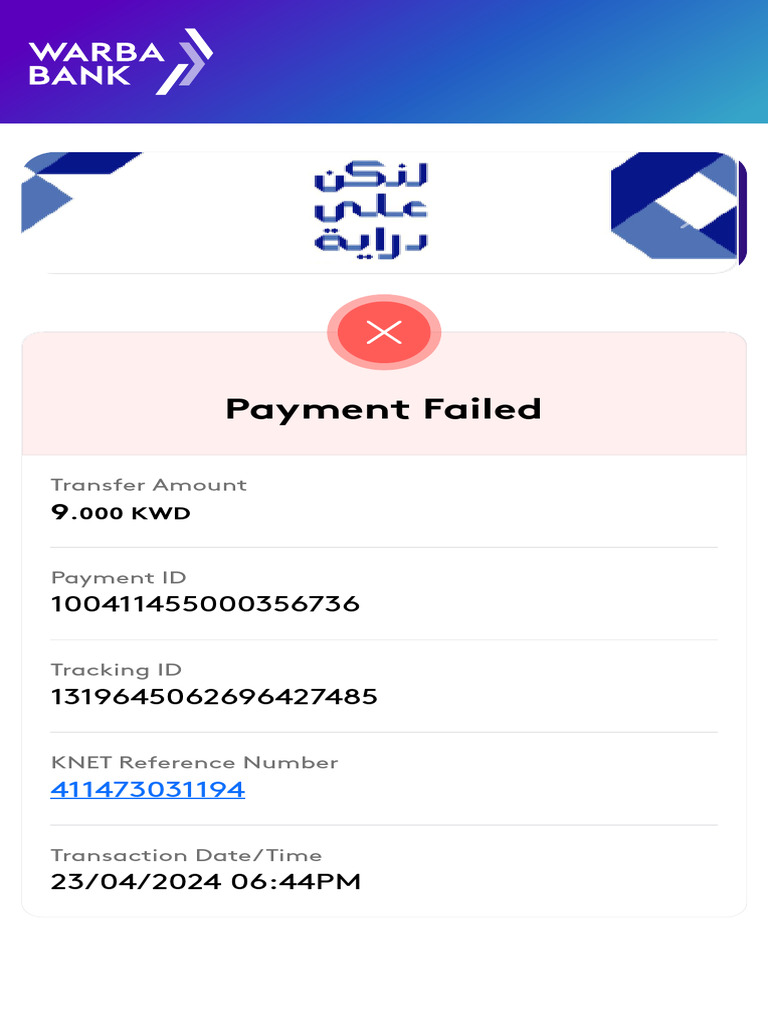Open KNET reference number 411473031194 link
The image size is (768, 1024).
pyautogui.click(x=148, y=789)
